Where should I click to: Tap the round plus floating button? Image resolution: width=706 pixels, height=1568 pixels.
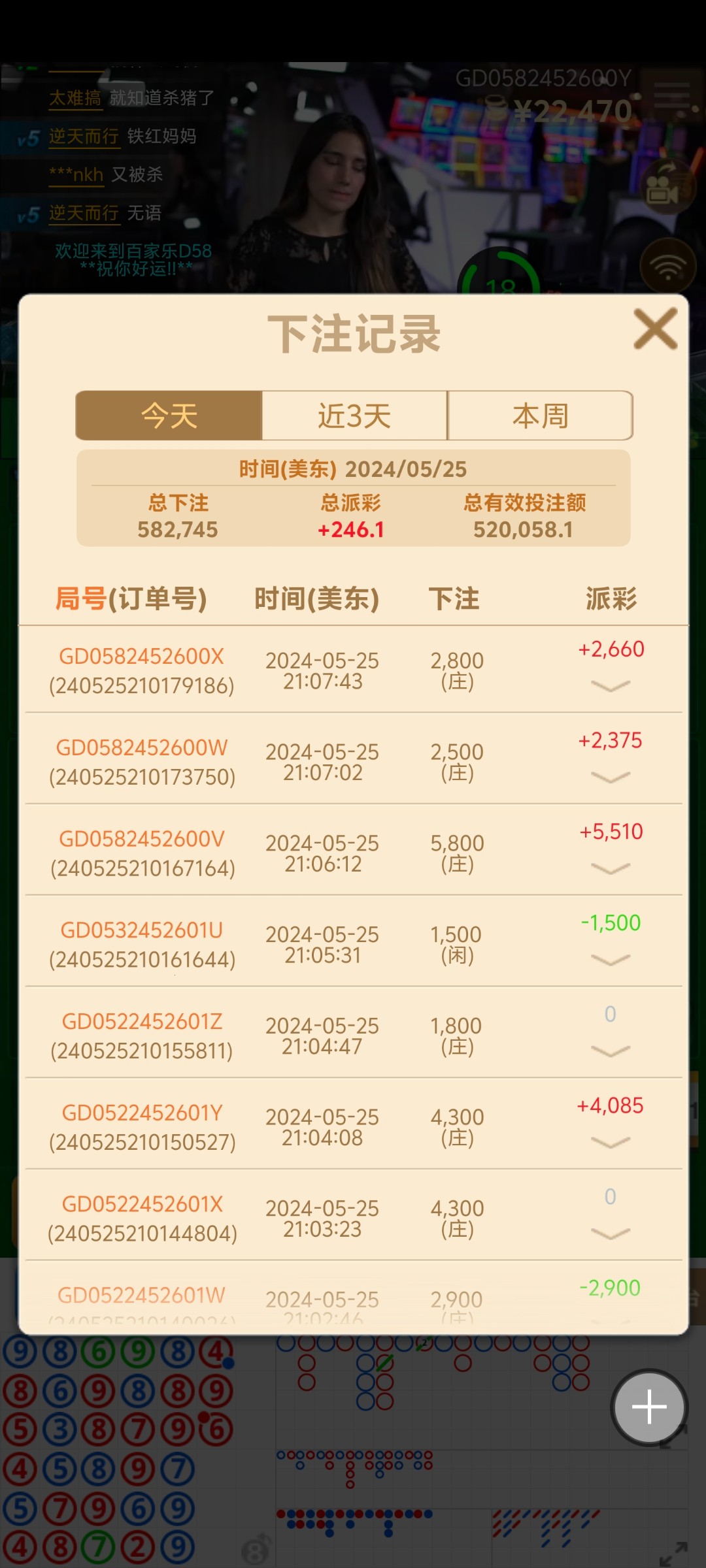pyautogui.click(x=649, y=1407)
